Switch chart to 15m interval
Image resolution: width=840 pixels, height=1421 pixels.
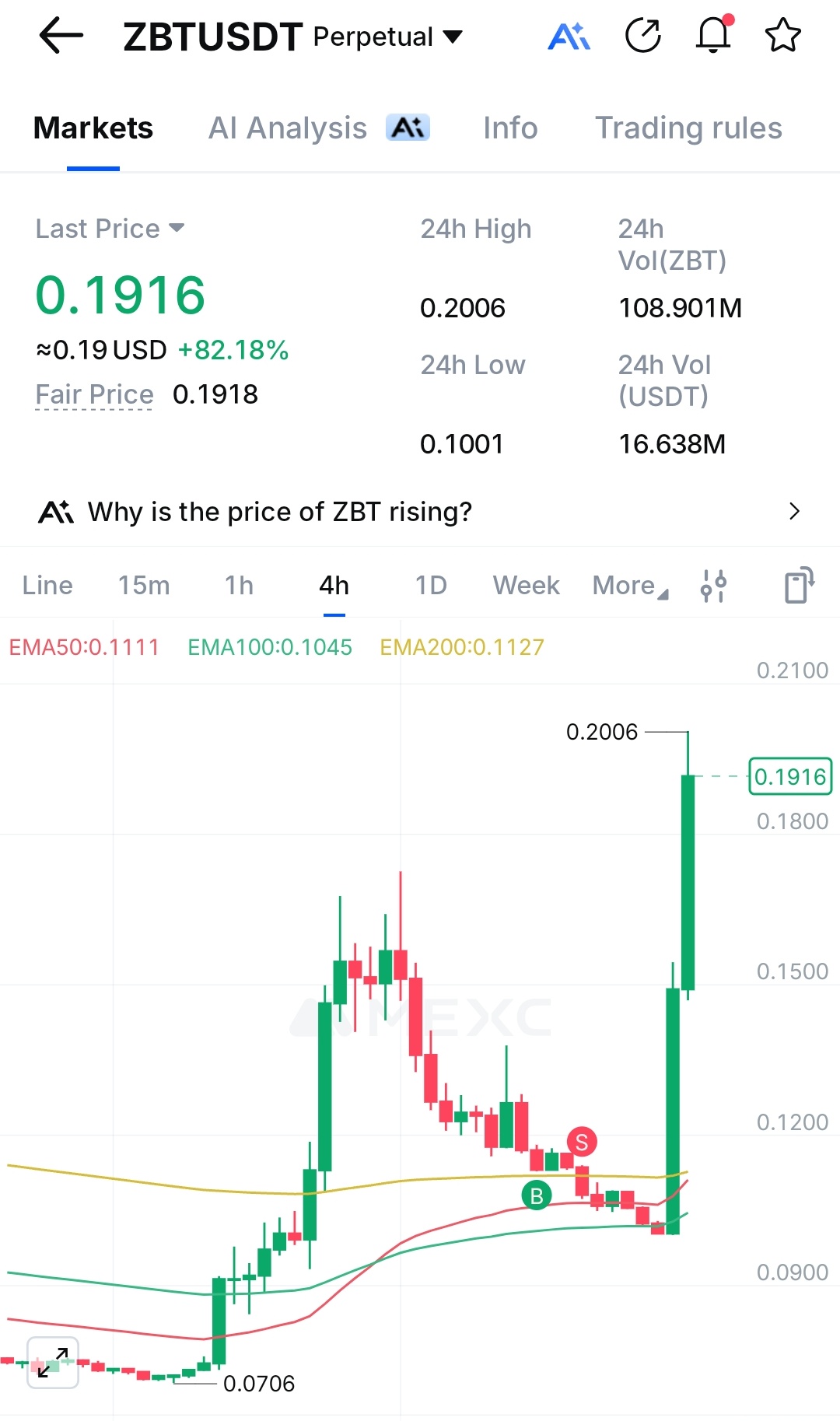point(144,585)
